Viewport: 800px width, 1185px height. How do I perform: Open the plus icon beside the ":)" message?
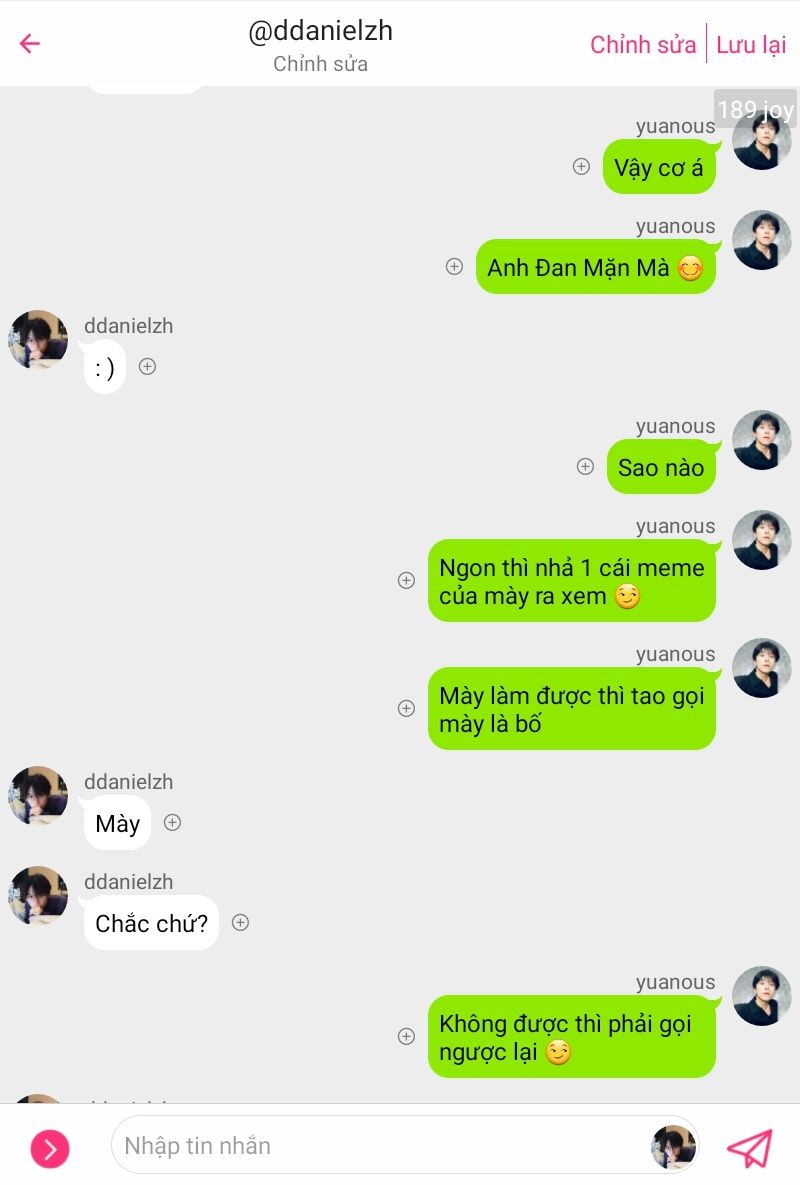pos(147,367)
